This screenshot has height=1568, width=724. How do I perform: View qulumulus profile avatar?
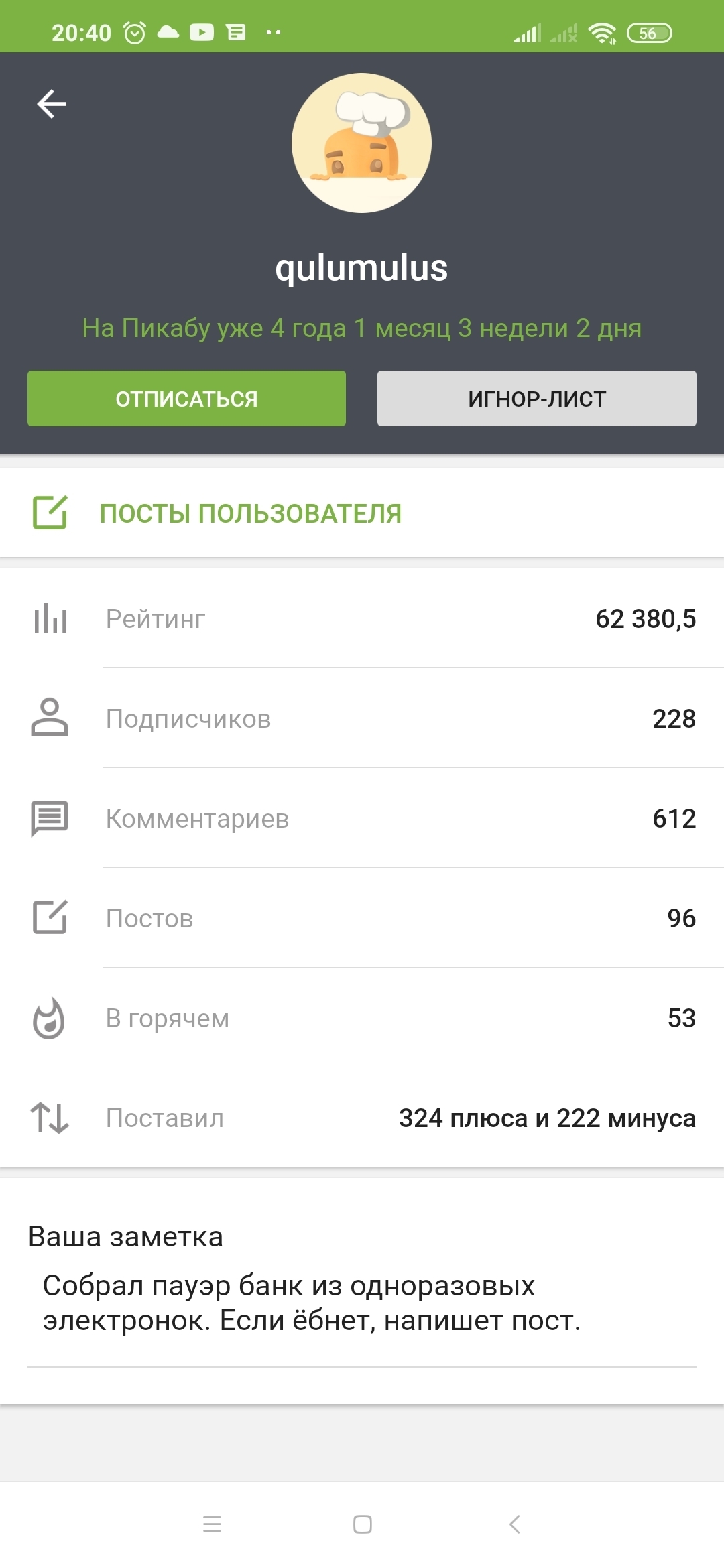pos(361,143)
